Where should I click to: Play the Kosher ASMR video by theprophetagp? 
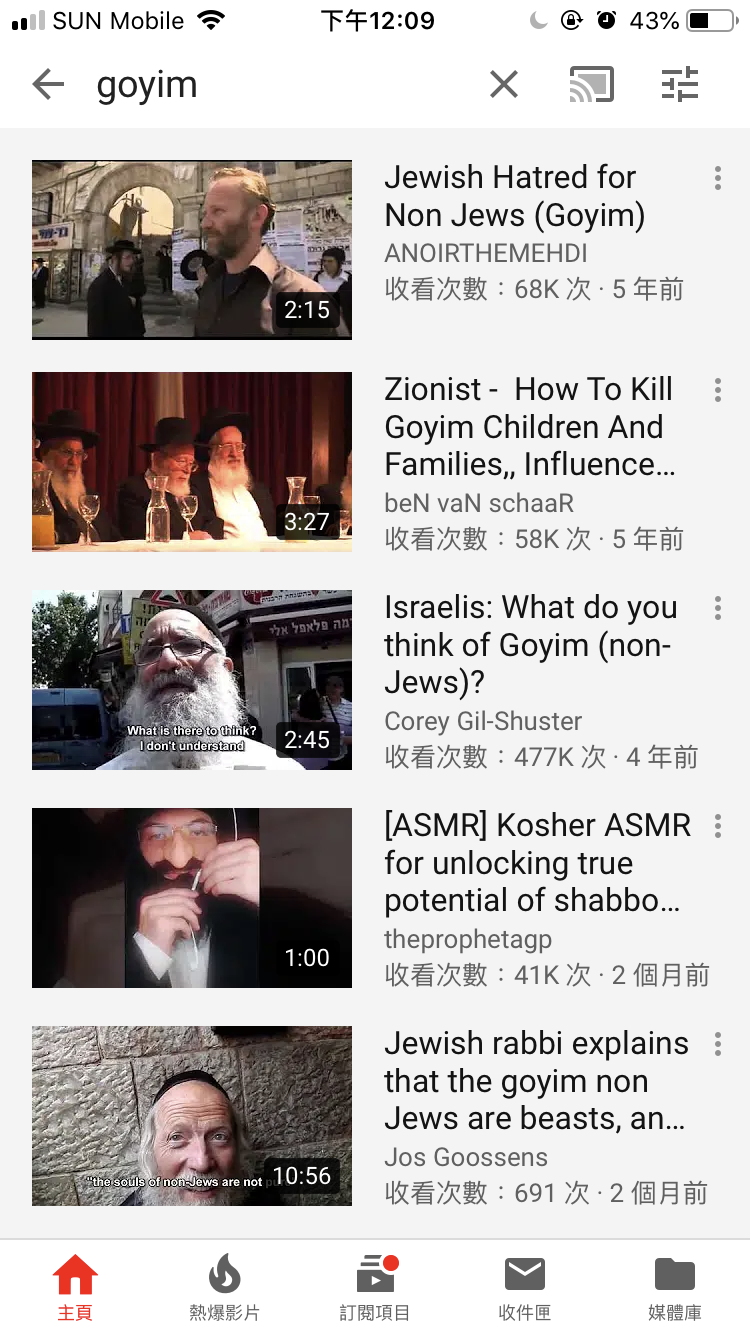tap(192, 898)
